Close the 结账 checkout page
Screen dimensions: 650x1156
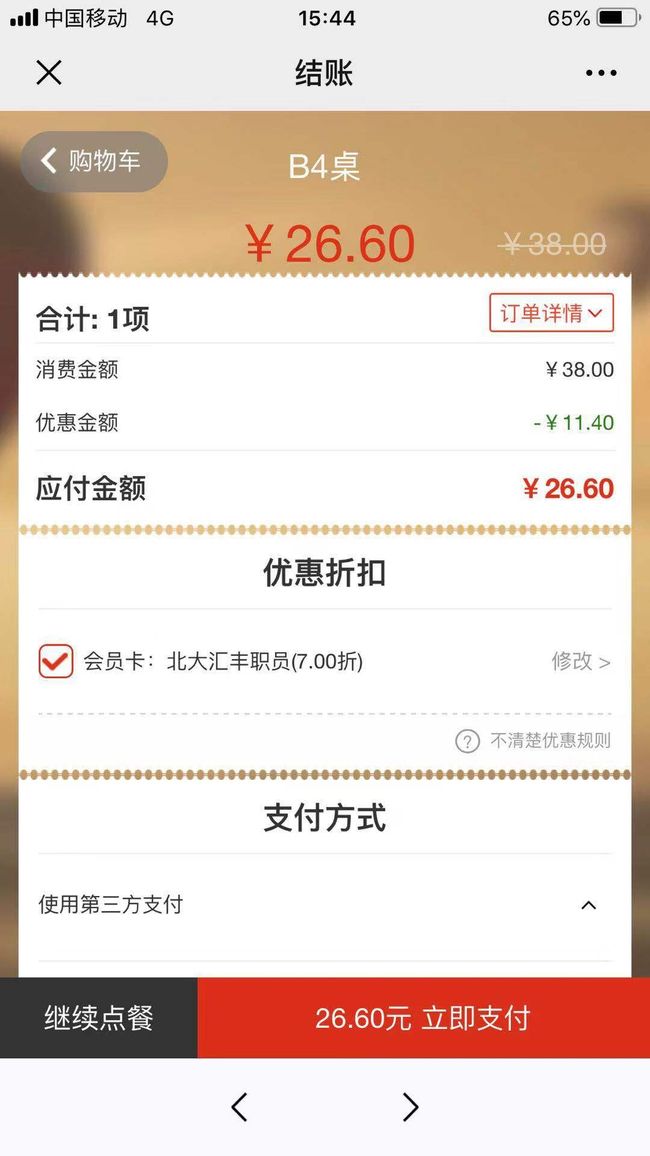(x=49, y=72)
